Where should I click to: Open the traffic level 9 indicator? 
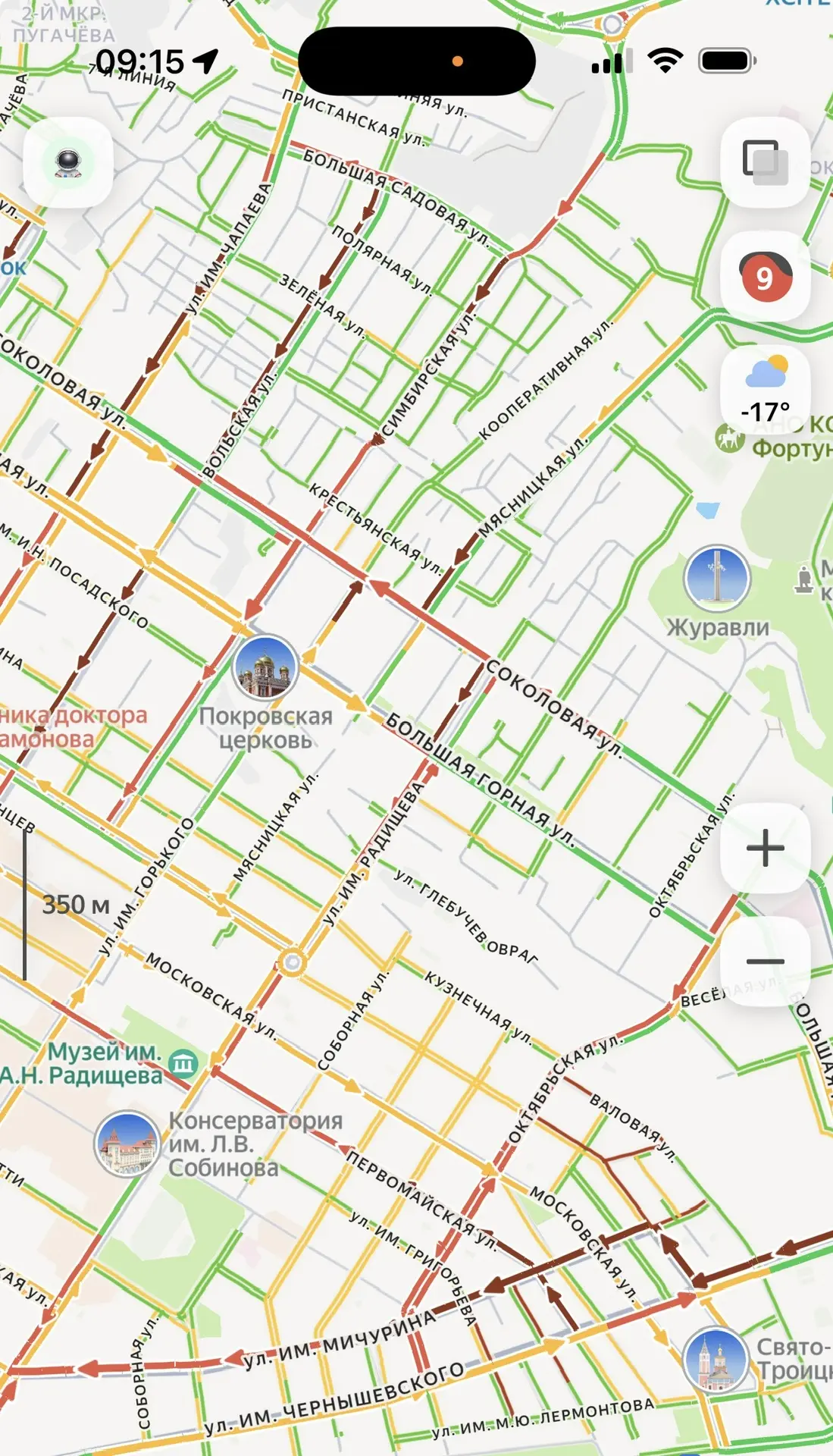pyautogui.click(x=765, y=277)
